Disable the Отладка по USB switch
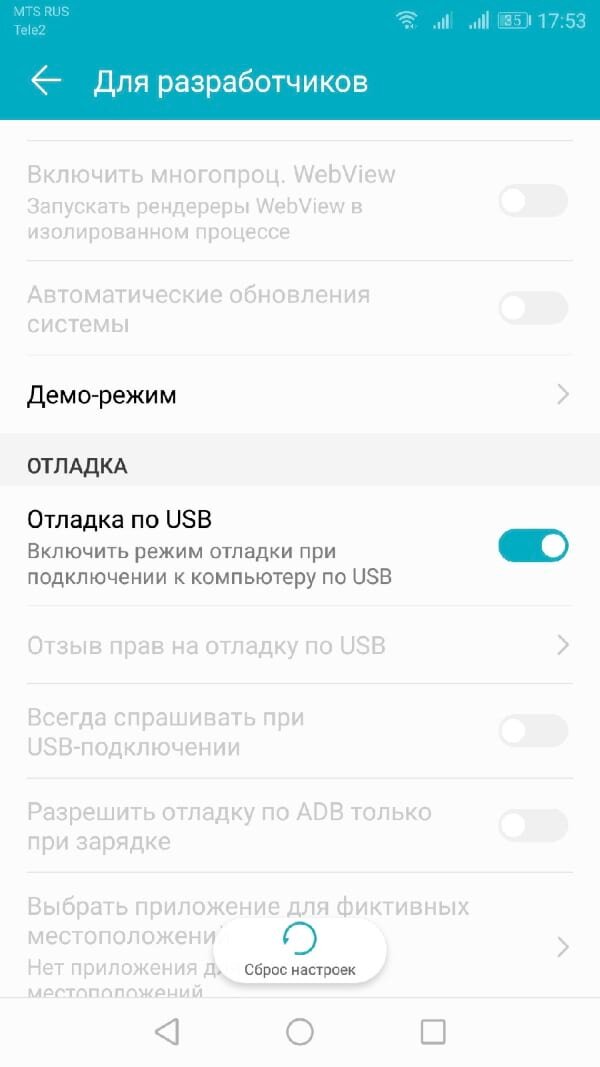This screenshot has height=1067, width=600. (x=533, y=546)
